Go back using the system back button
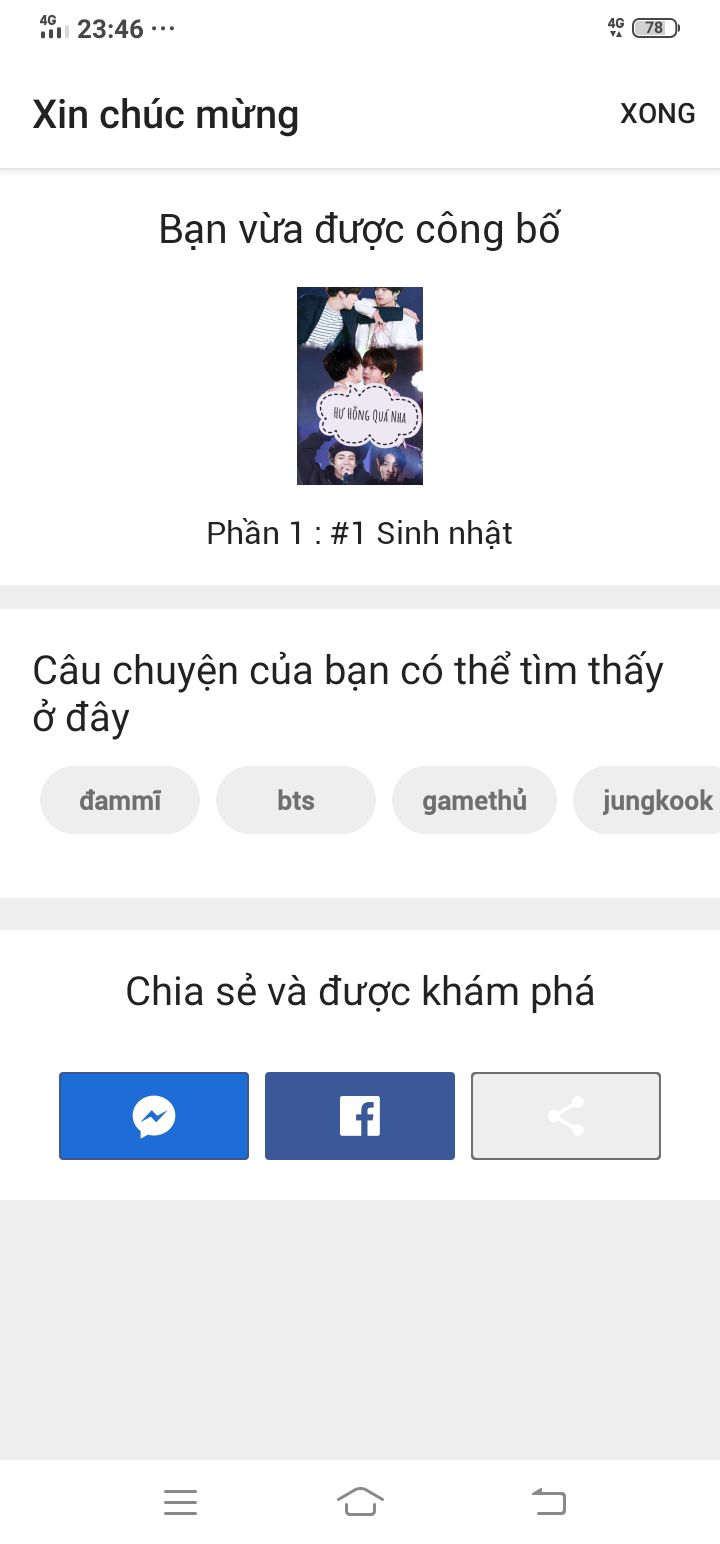This screenshot has width=720, height=1544. click(x=548, y=1501)
